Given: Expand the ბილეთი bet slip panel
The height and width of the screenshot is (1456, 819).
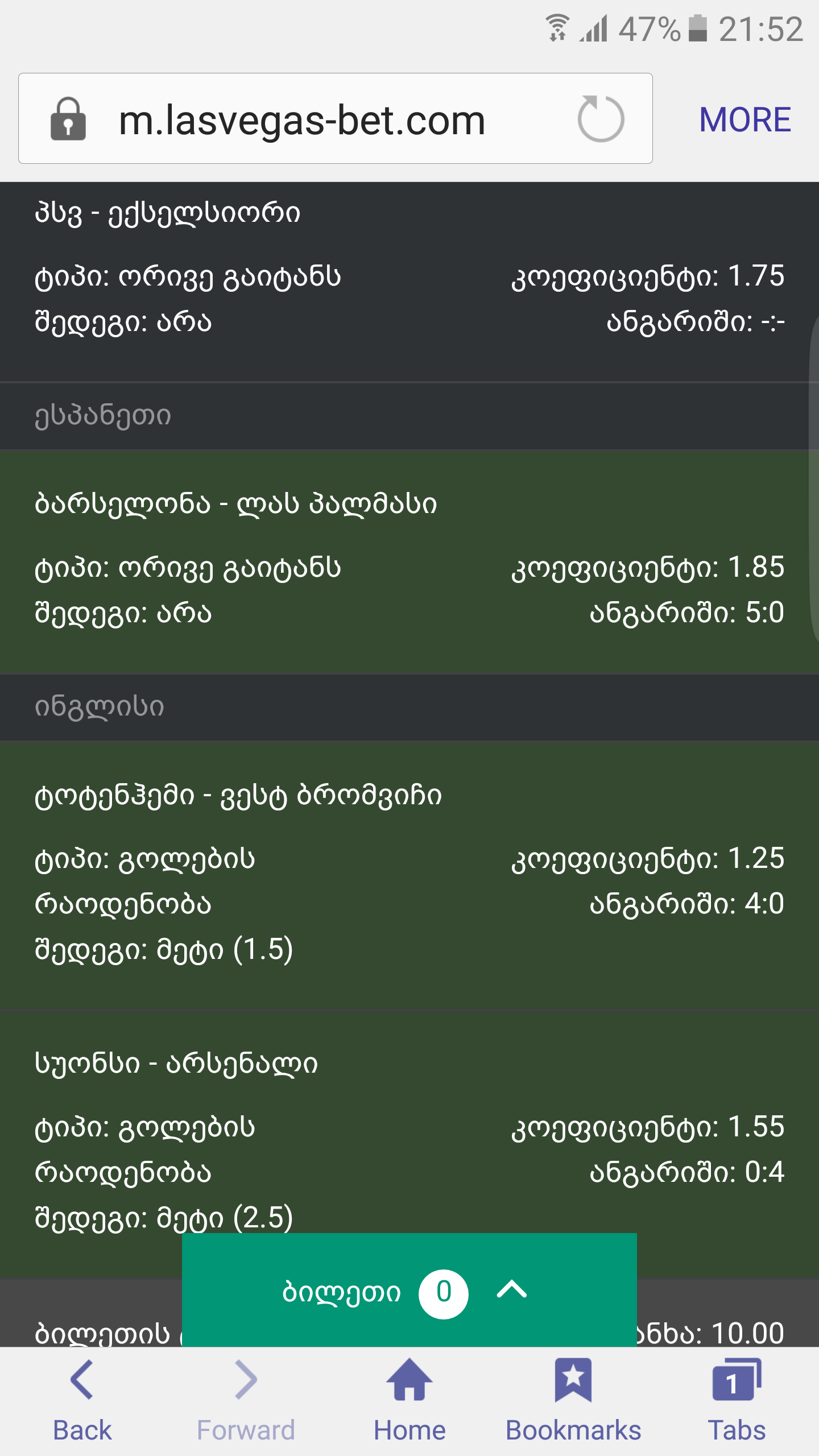Looking at the screenshot, I should point(409,1292).
